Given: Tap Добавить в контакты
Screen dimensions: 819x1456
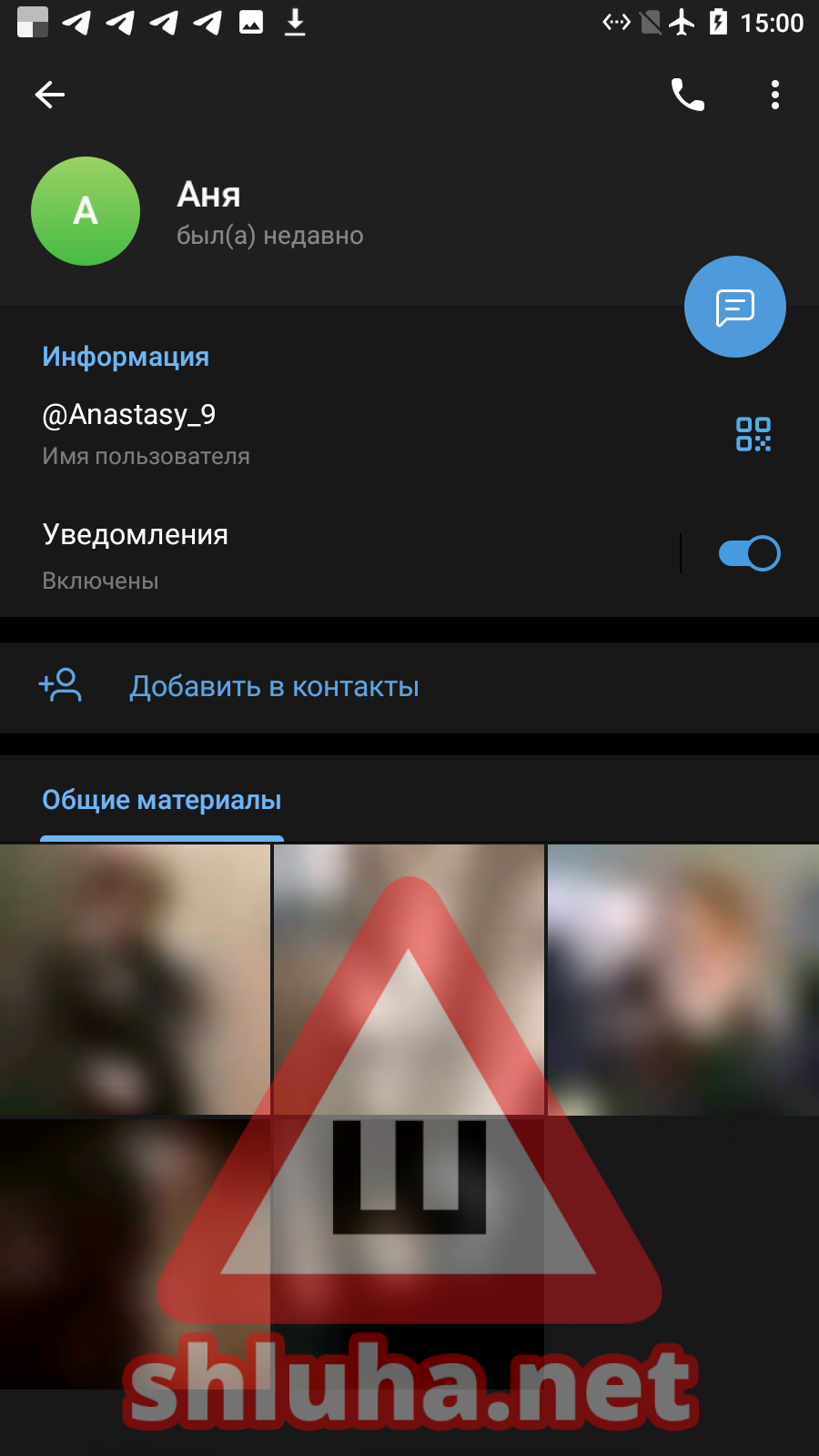Looking at the screenshot, I should point(274,687).
